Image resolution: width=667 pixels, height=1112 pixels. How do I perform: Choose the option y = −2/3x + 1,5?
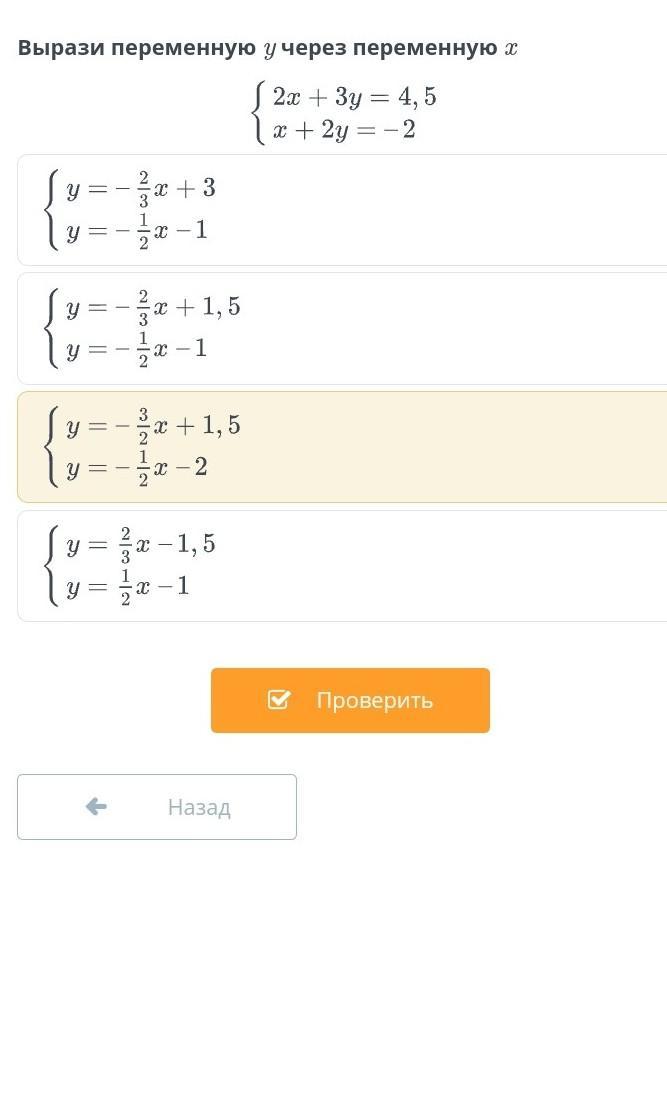(x=340, y=328)
